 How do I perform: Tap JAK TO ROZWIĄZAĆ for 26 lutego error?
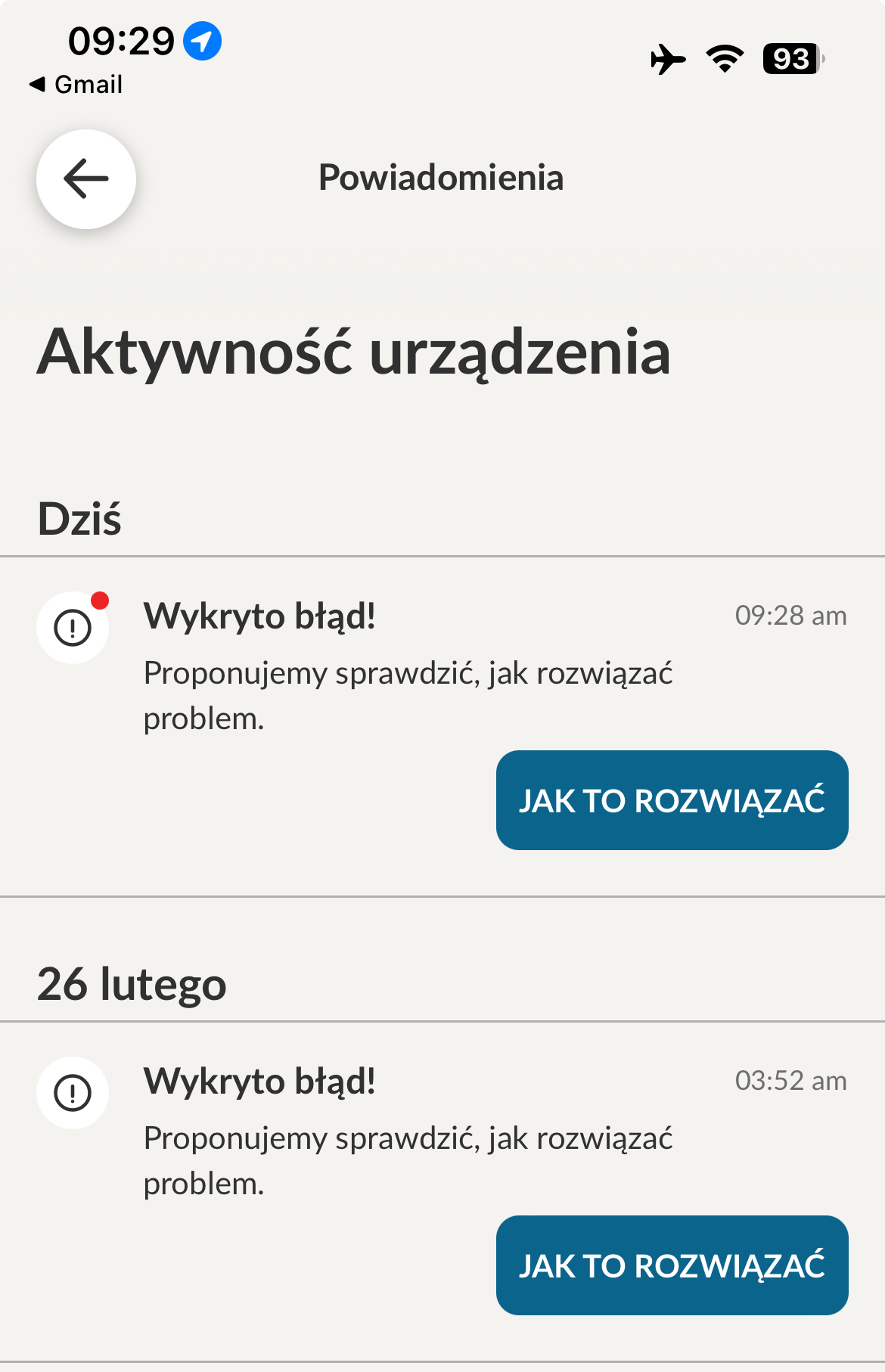[672, 1265]
